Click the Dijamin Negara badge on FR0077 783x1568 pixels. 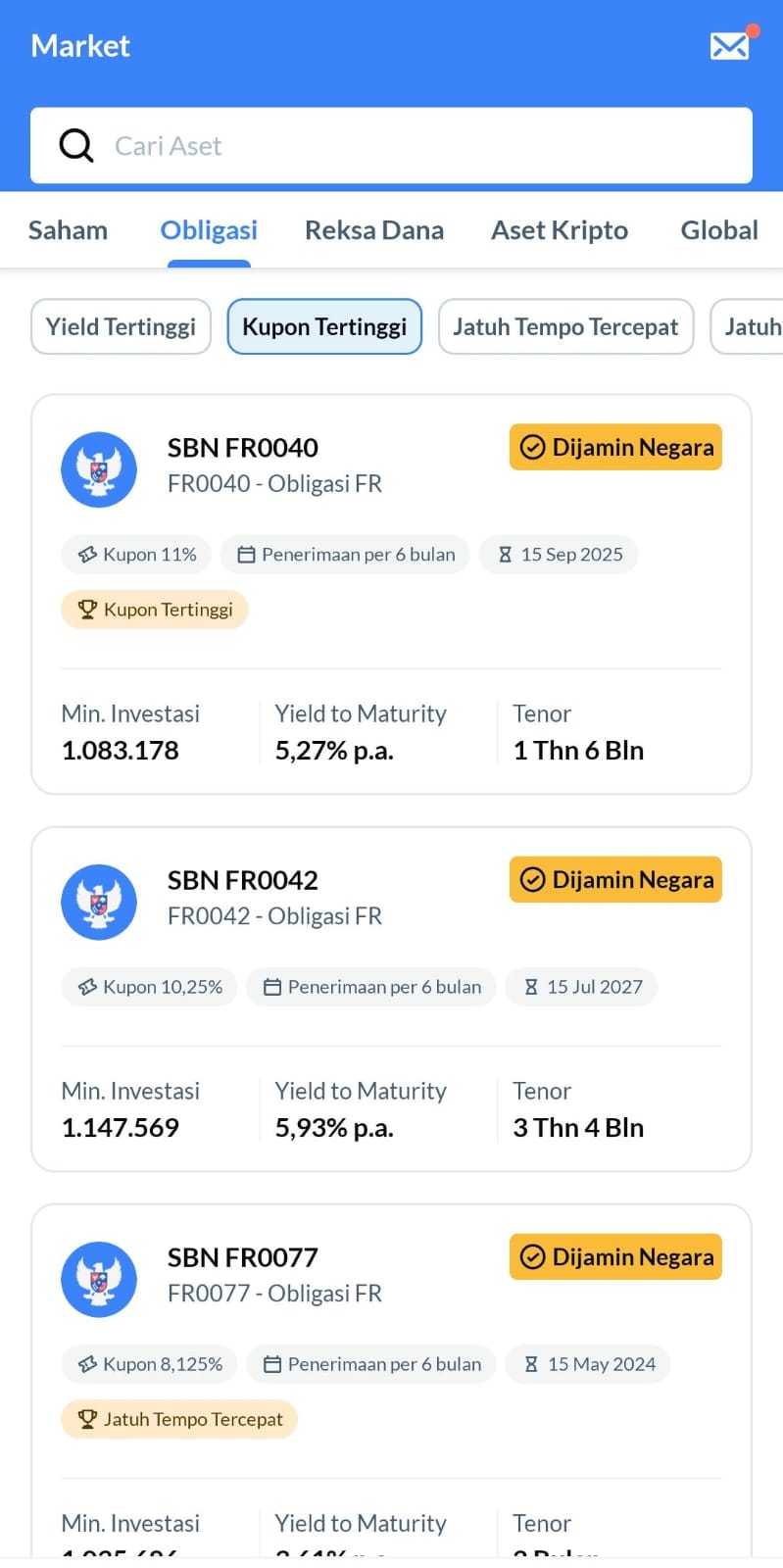pyautogui.click(x=614, y=1256)
